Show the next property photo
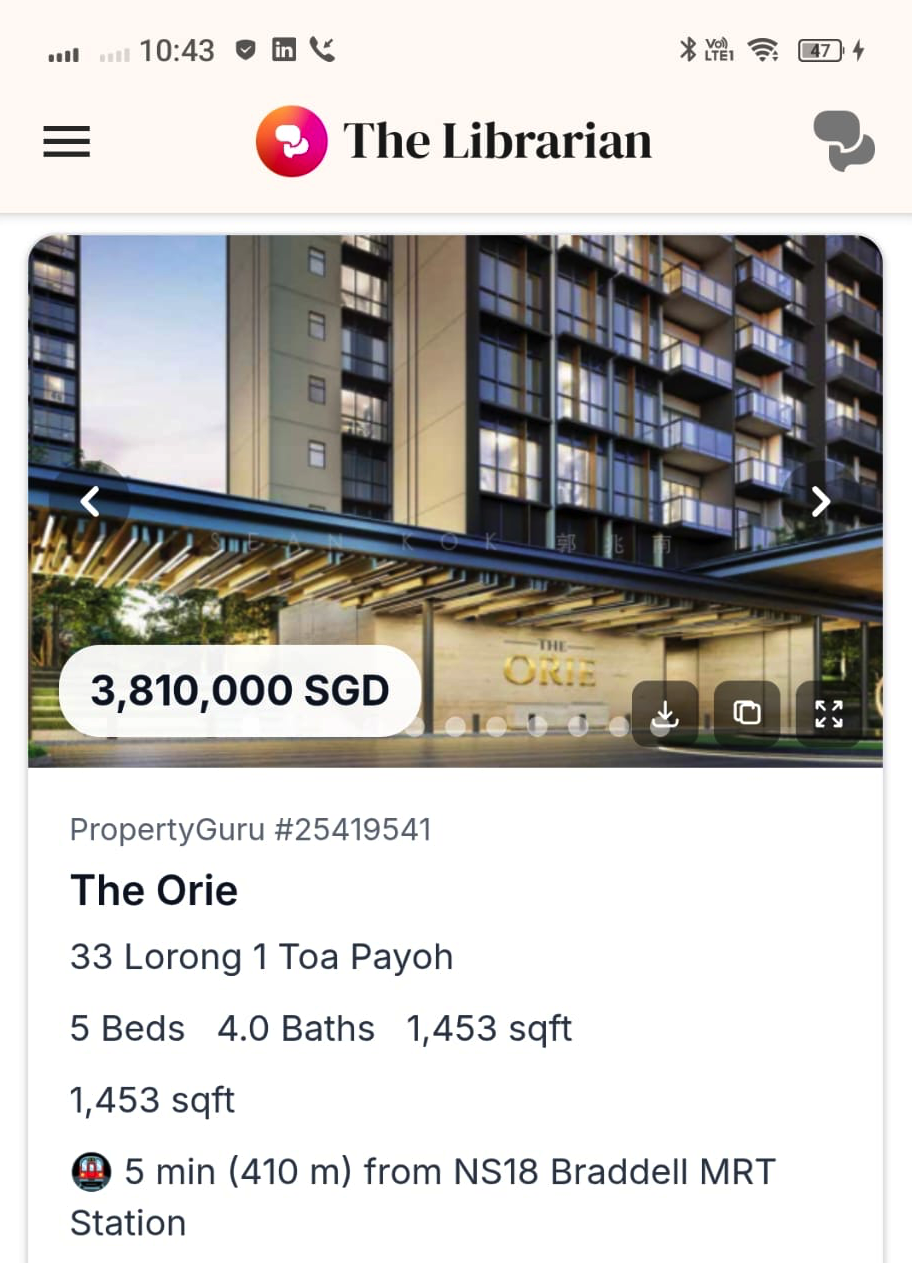Image resolution: width=912 pixels, height=1263 pixels. pyautogui.click(x=820, y=501)
